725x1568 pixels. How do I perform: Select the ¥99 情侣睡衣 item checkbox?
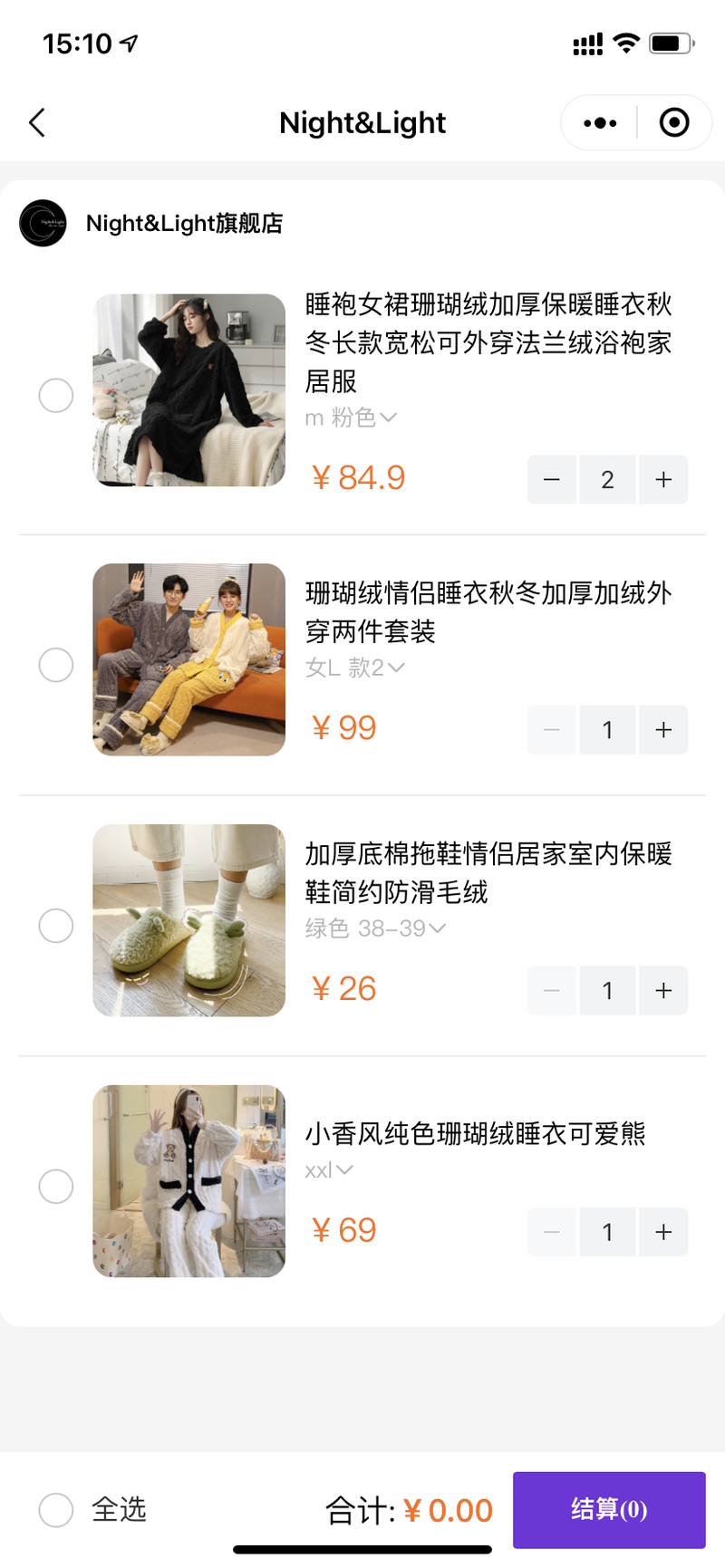pyautogui.click(x=56, y=665)
